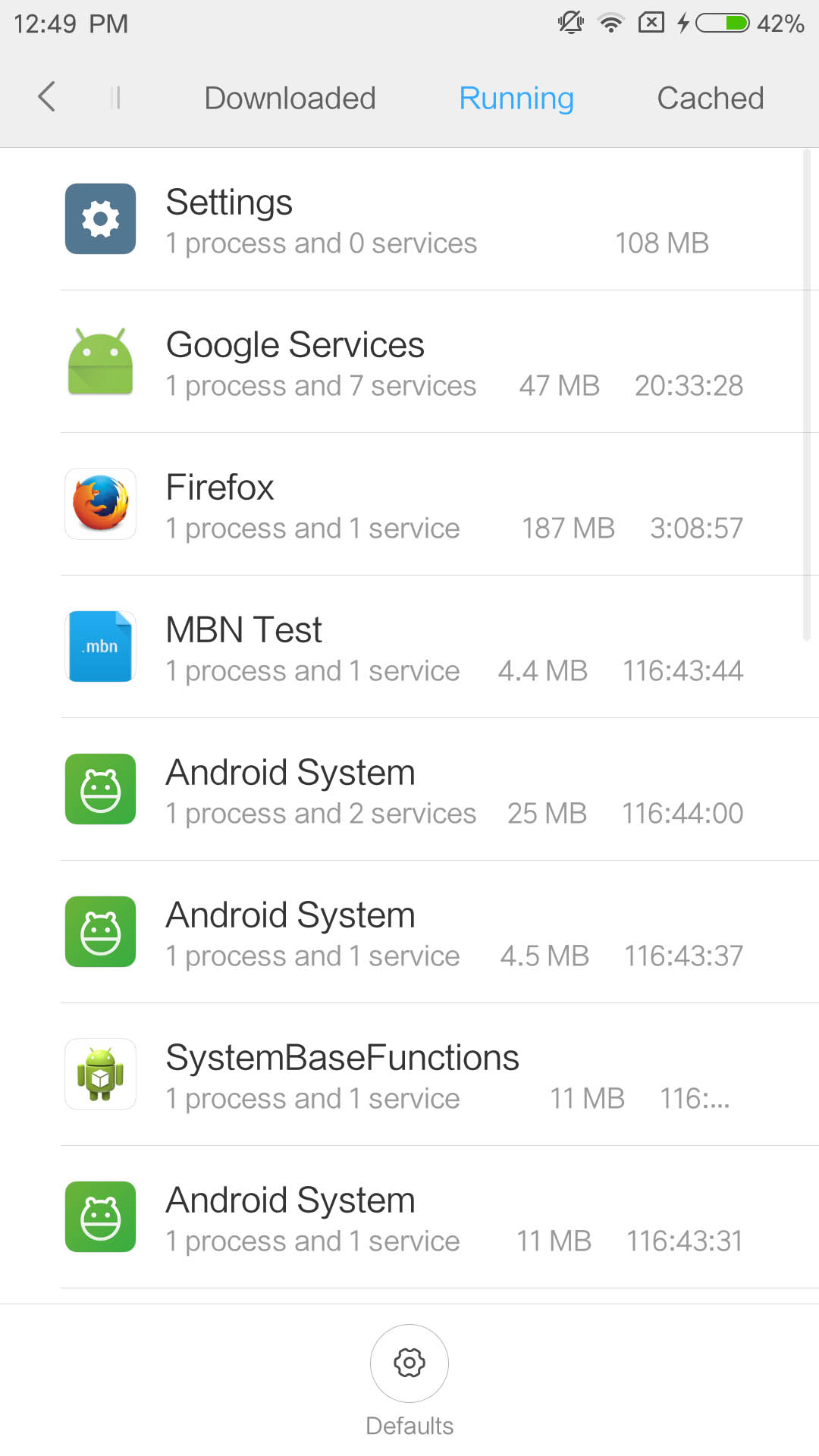Open Android System using 4.5 MB
The width and height of the screenshot is (819, 1456).
coord(409,932)
